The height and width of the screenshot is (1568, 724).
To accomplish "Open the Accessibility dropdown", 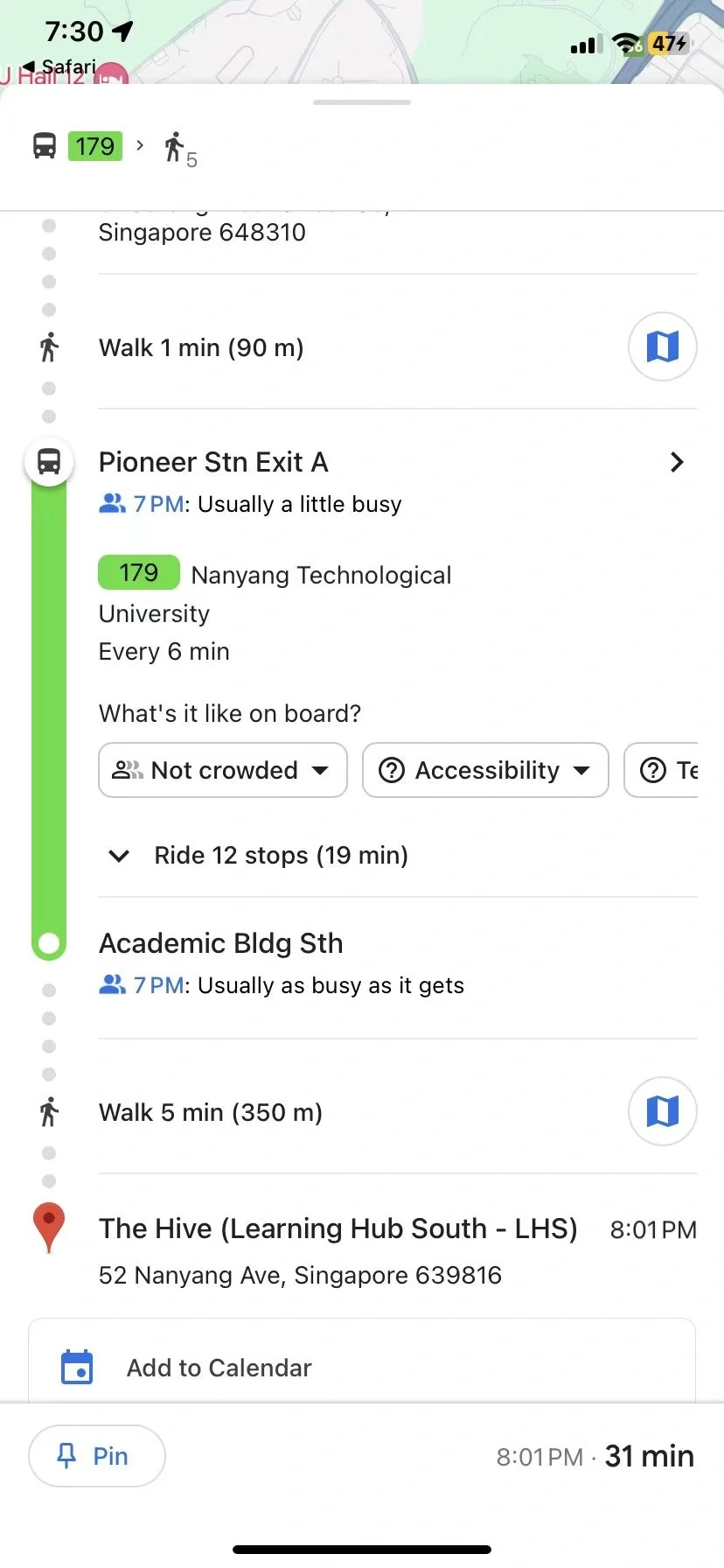I will click(485, 770).
